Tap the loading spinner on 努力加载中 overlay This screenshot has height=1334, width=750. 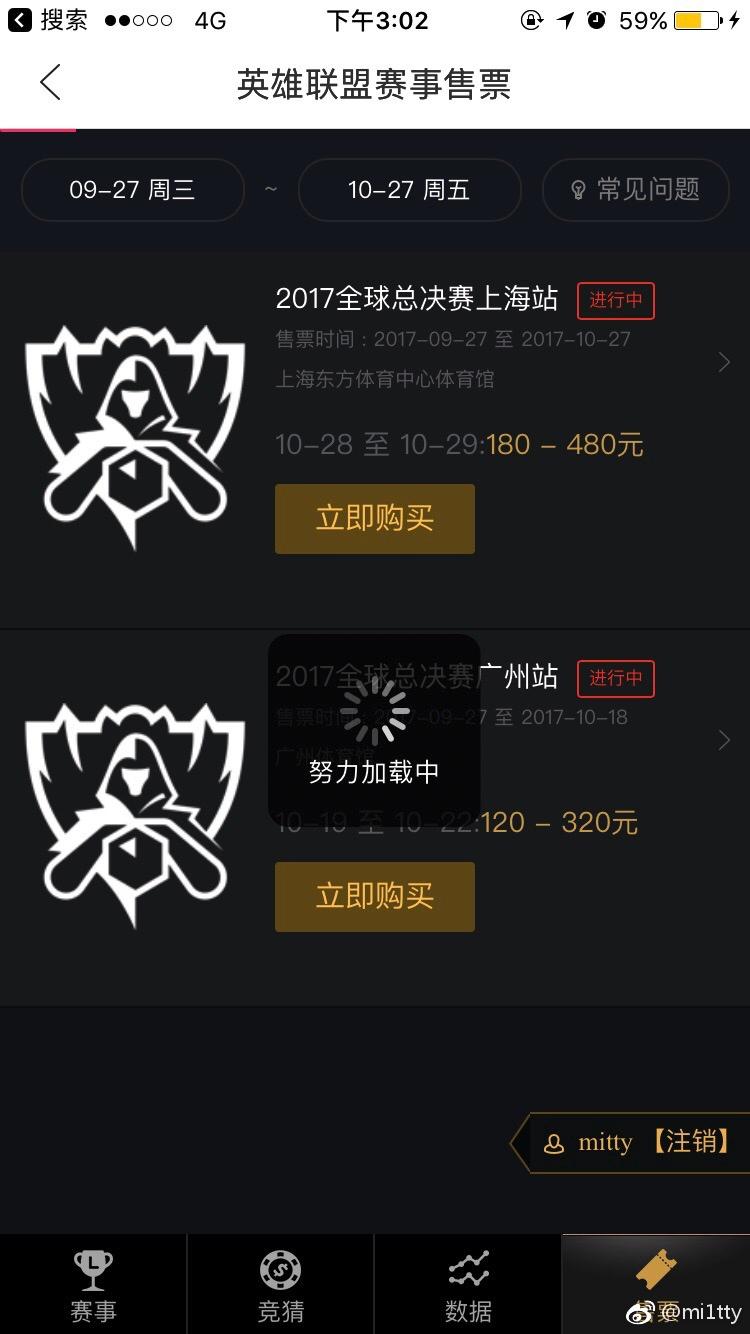(374, 712)
